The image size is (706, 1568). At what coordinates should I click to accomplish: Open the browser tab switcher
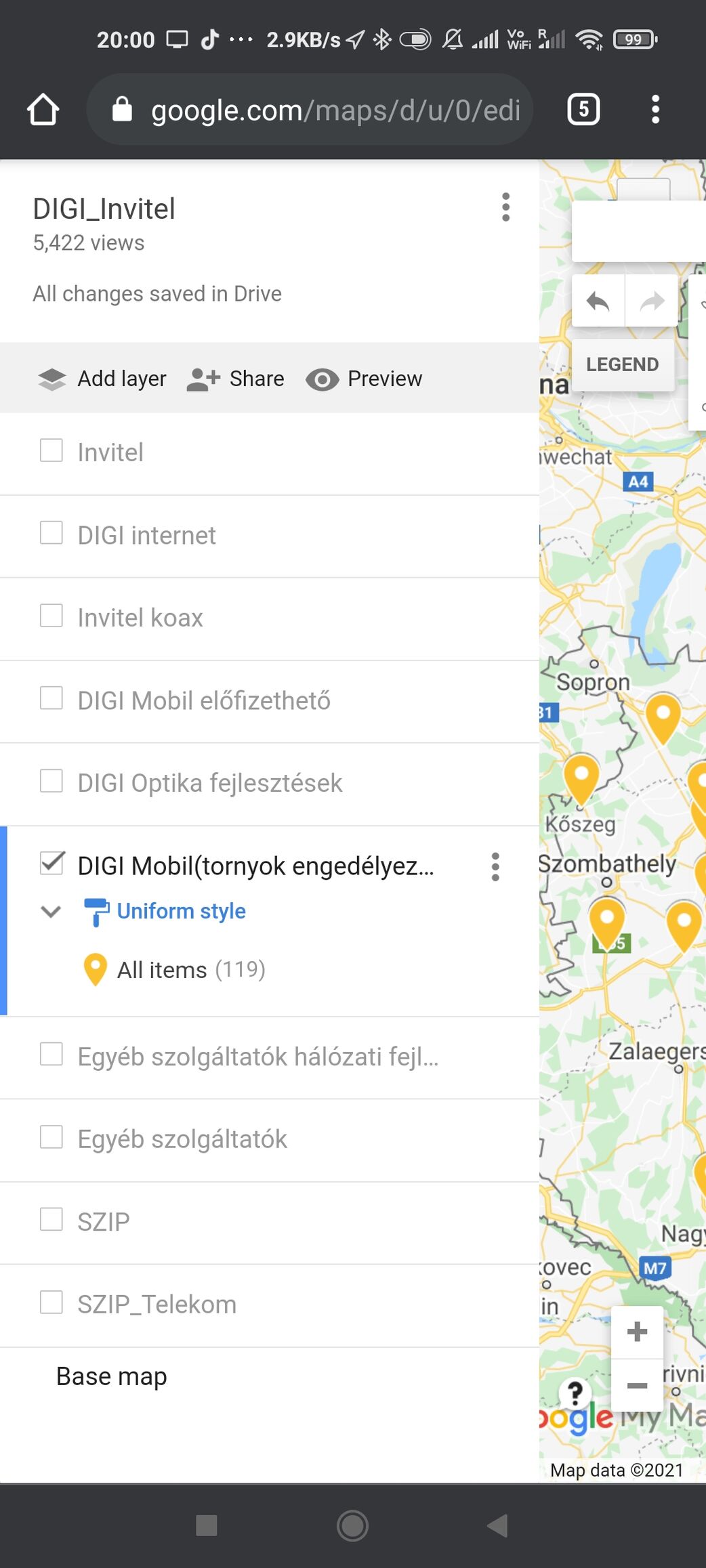click(583, 110)
